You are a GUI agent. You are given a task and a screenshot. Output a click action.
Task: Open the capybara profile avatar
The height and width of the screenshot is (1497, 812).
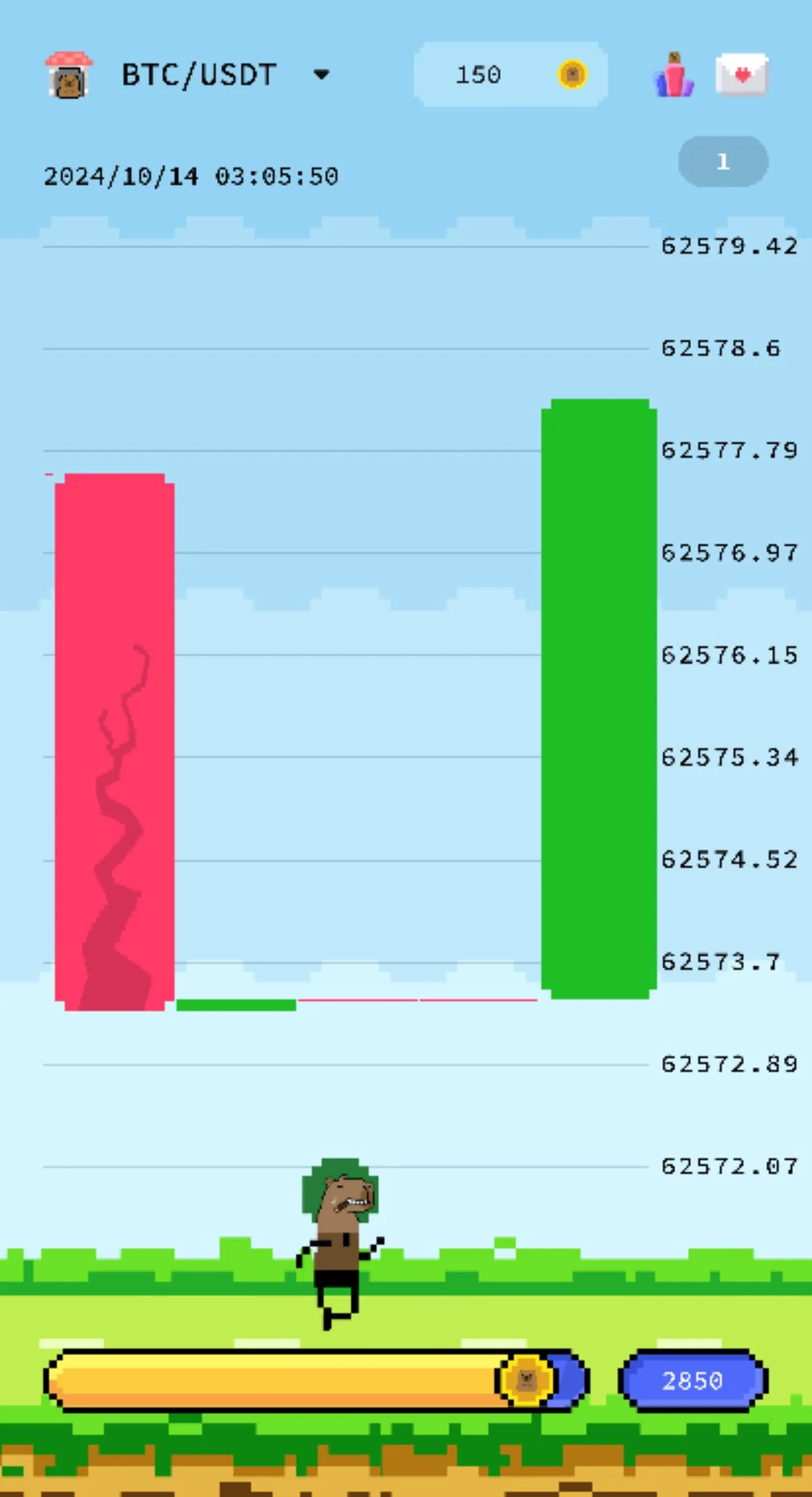point(69,75)
